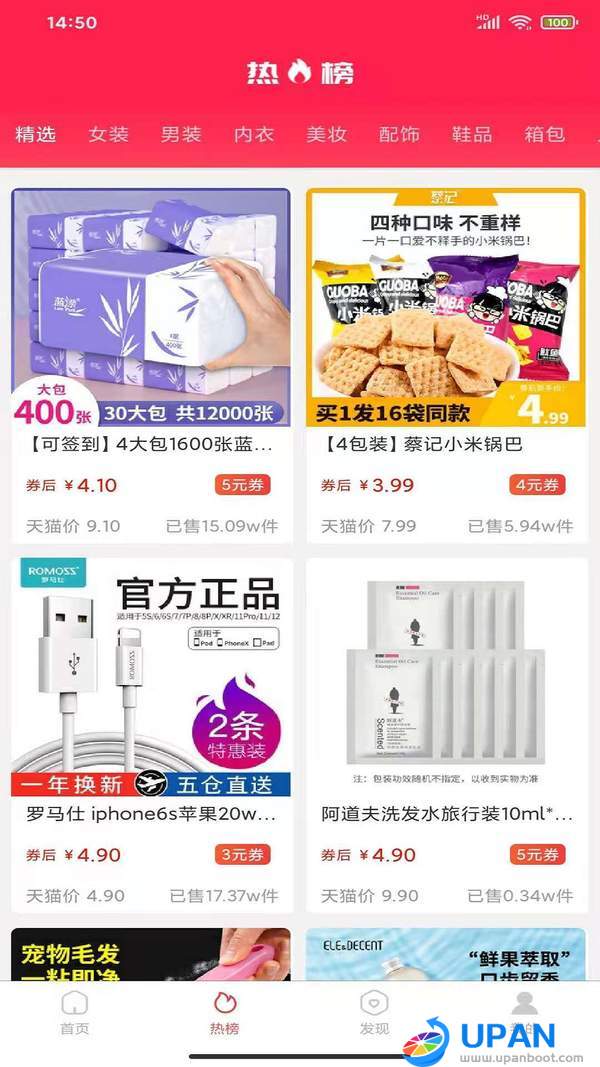This screenshot has height=1067, width=600.
Task: Select the 配饰 tab
Action: (x=400, y=134)
